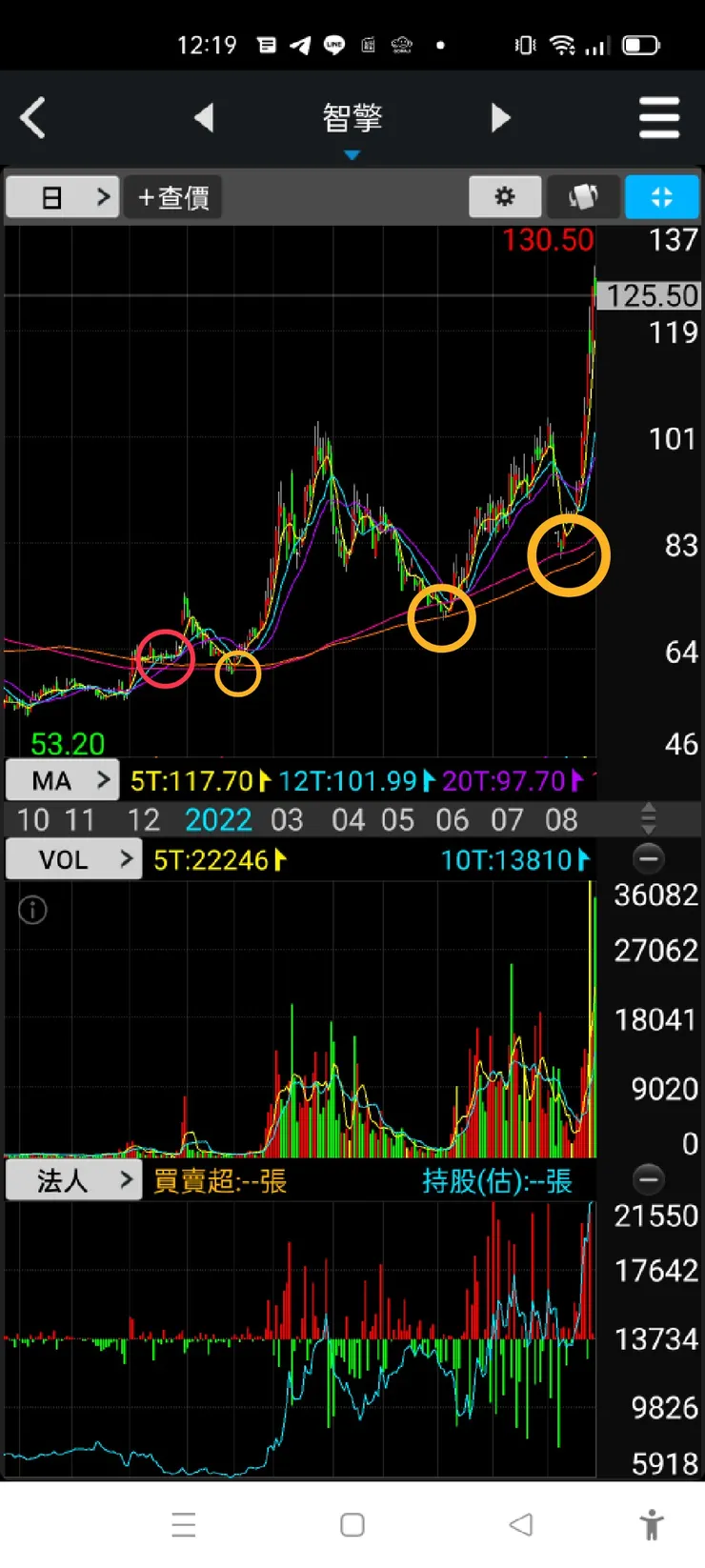The width and height of the screenshot is (705, 1568).
Task: Change the 日 chart period selector
Action: point(63,197)
